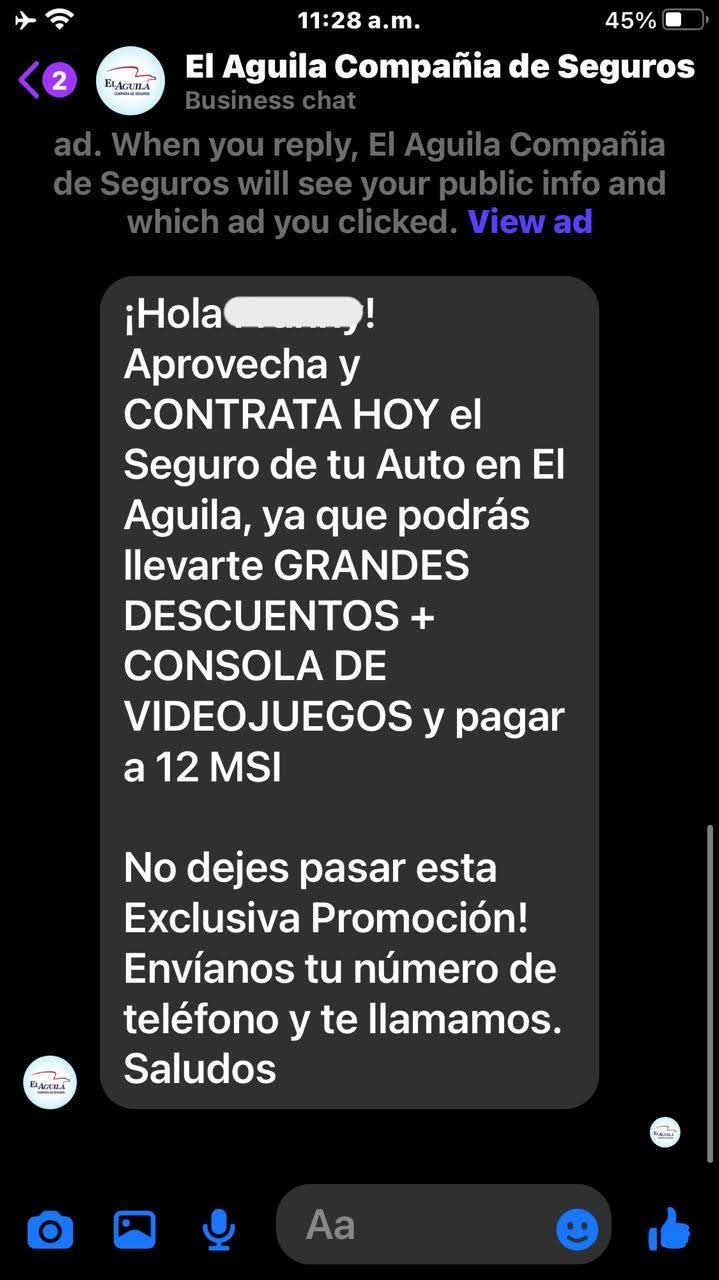719x1280 pixels.
Task: Open the photo gallery picker
Action: click(134, 1229)
